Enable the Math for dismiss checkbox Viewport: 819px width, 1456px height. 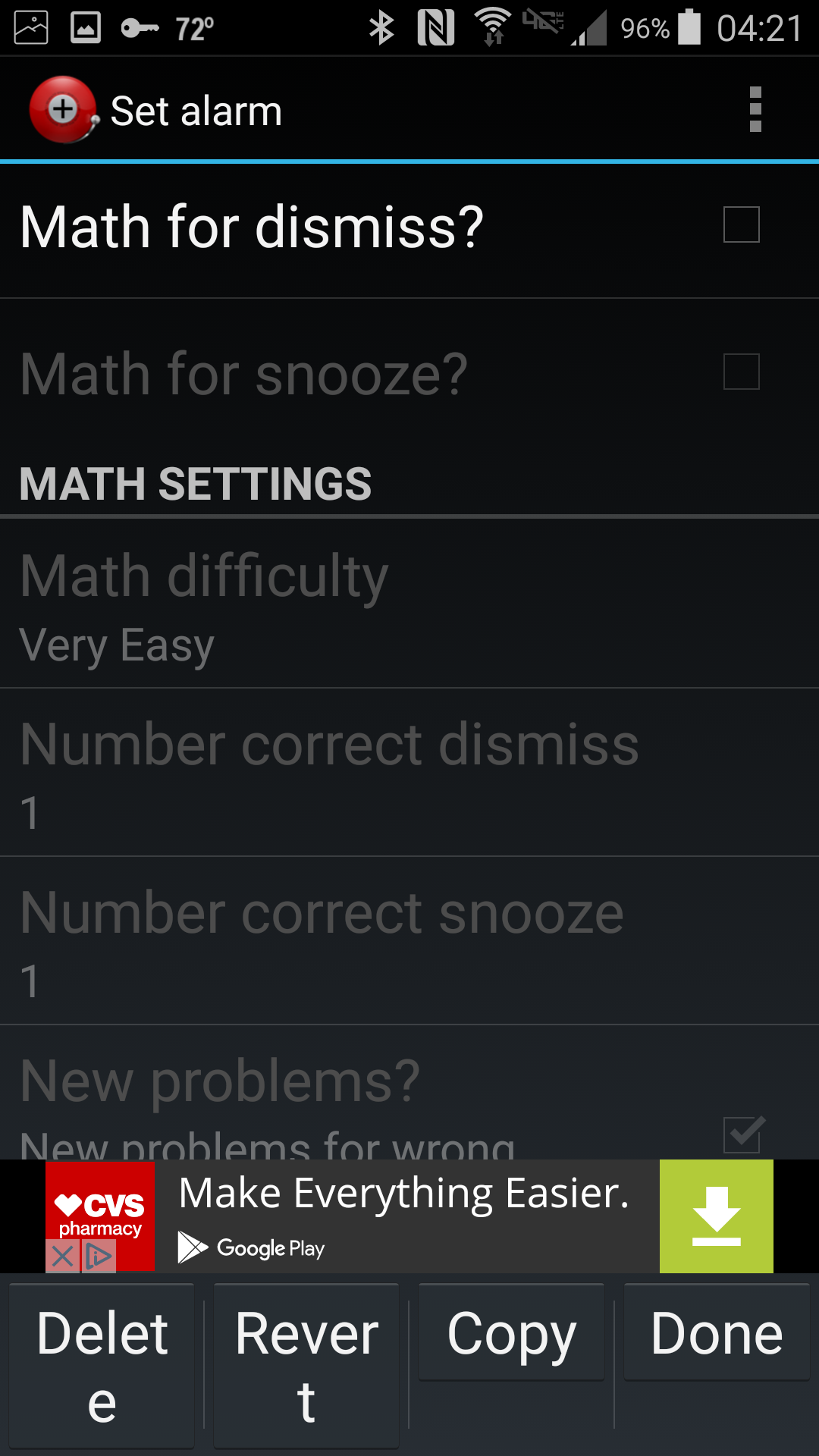click(x=741, y=224)
